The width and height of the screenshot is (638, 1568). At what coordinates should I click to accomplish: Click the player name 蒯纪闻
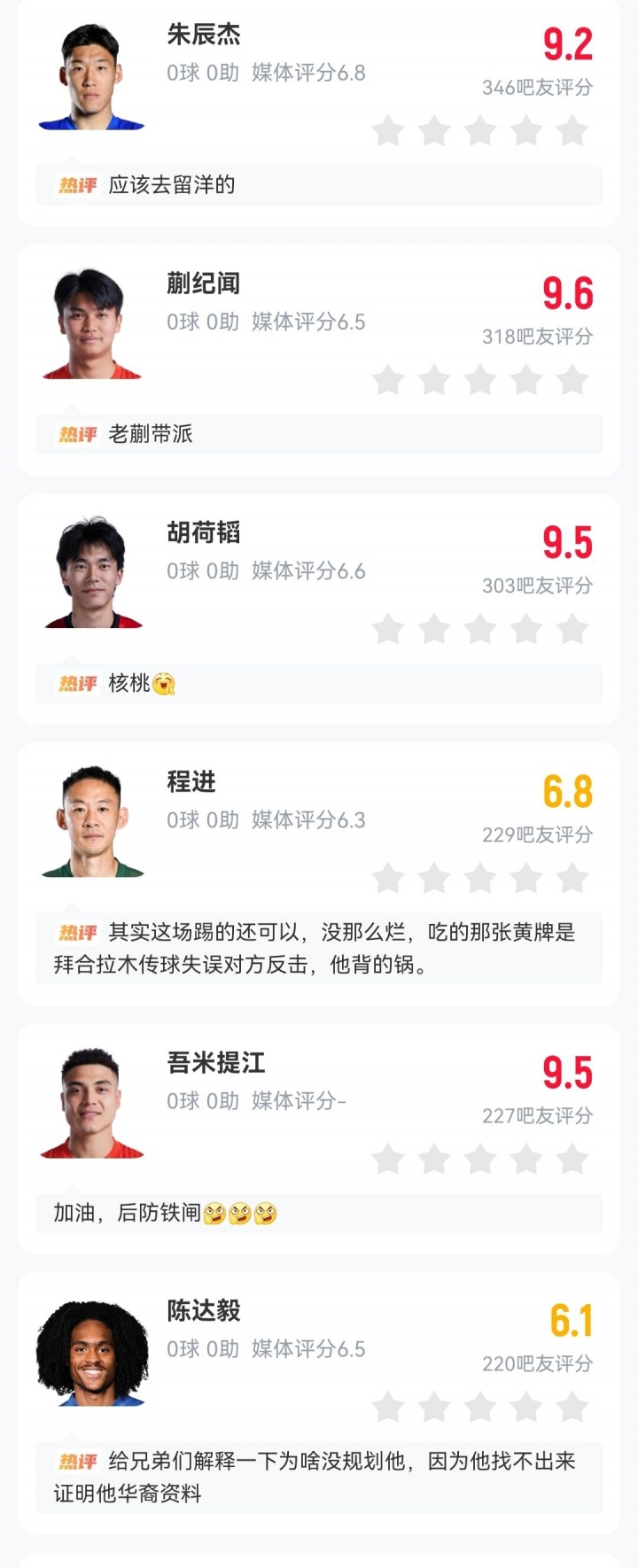pyautogui.click(x=198, y=285)
